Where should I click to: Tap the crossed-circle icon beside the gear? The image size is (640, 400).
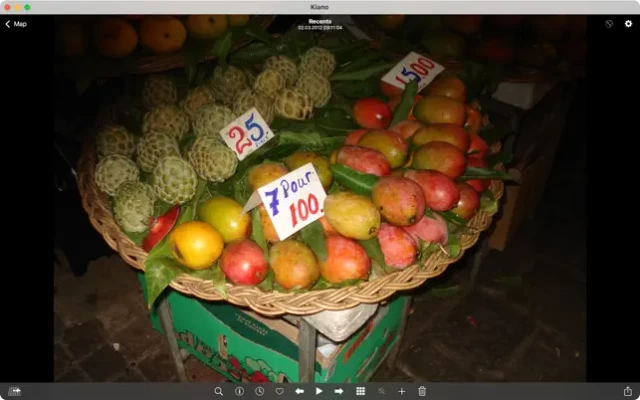click(609, 24)
